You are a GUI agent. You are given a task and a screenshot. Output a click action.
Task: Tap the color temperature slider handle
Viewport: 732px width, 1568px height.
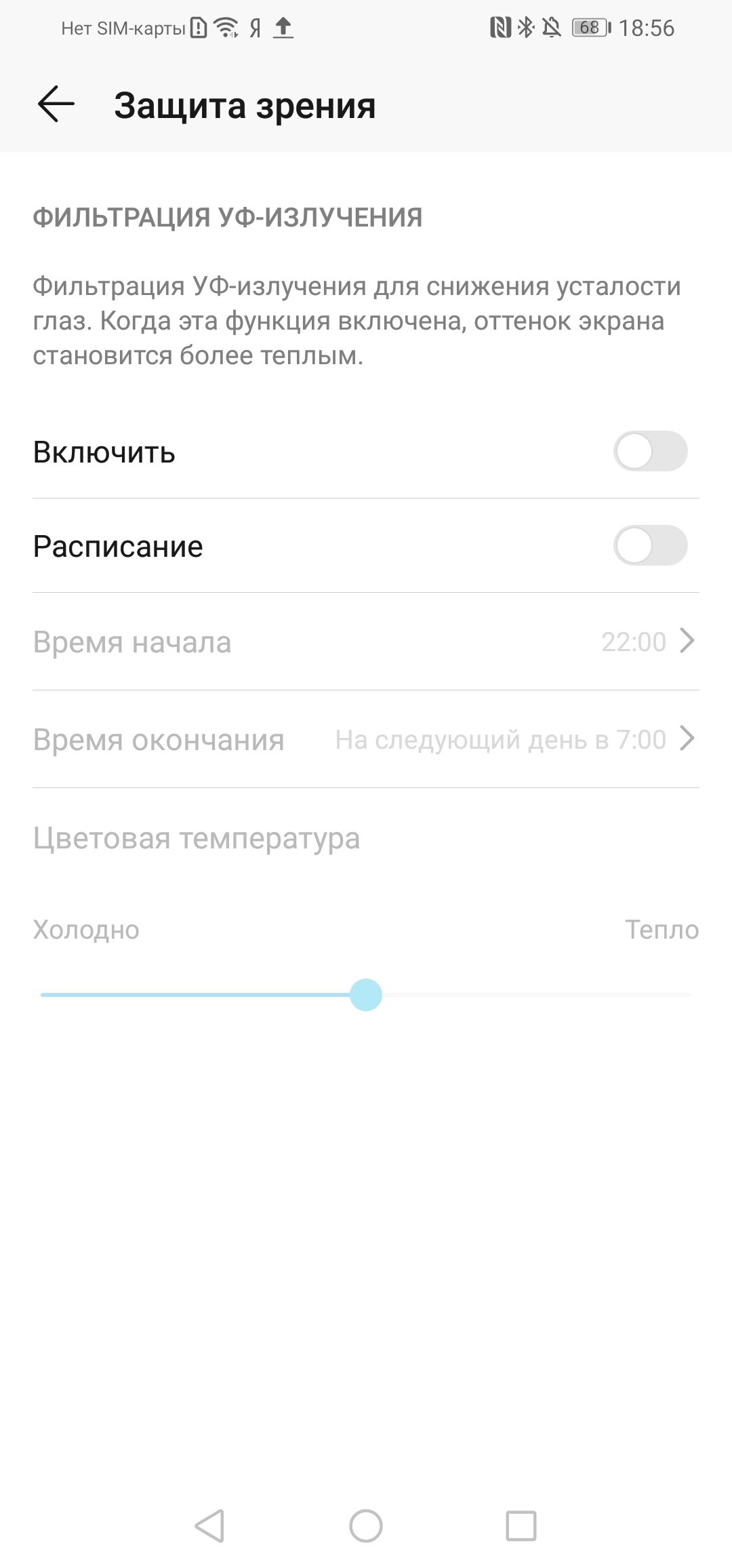pos(366,995)
